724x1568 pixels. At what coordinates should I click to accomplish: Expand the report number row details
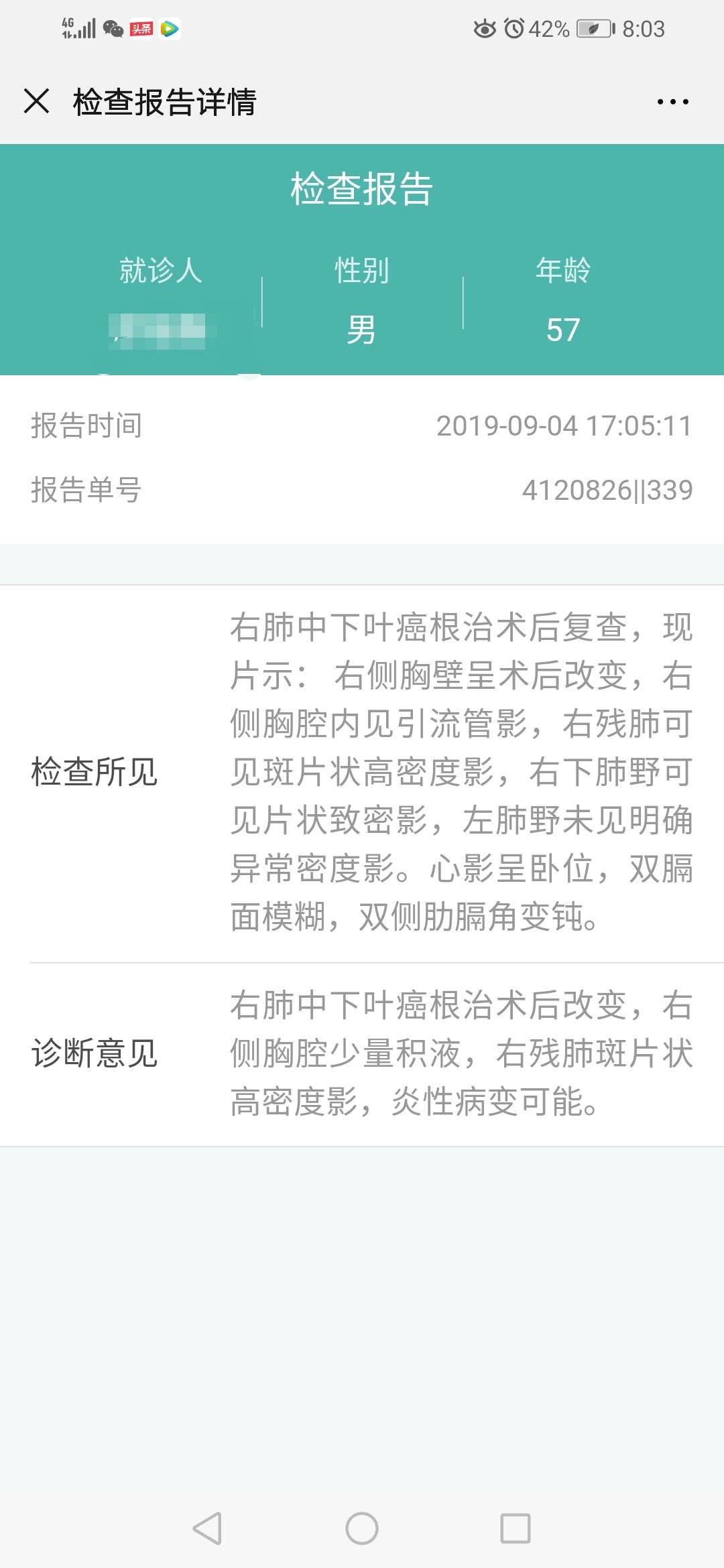pos(362,491)
